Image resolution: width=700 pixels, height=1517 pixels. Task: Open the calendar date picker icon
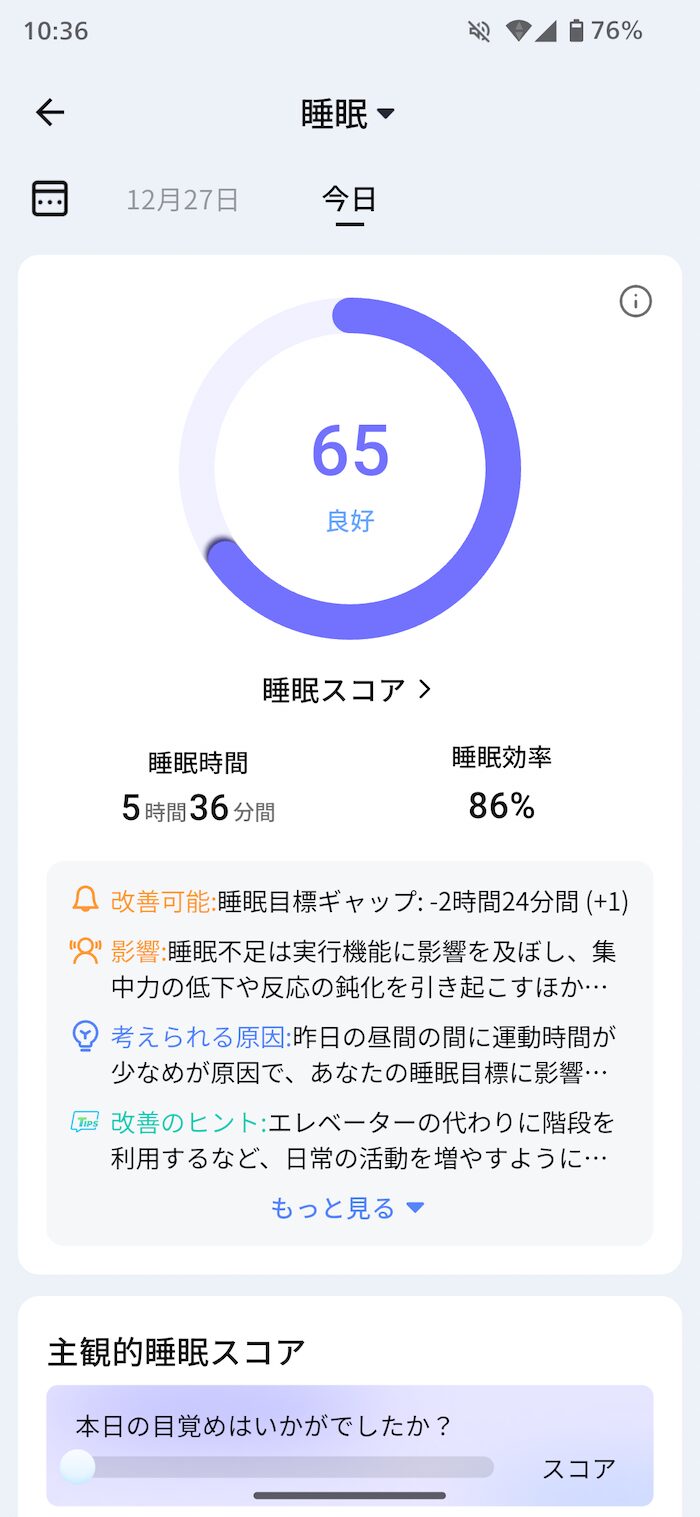[50, 199]
